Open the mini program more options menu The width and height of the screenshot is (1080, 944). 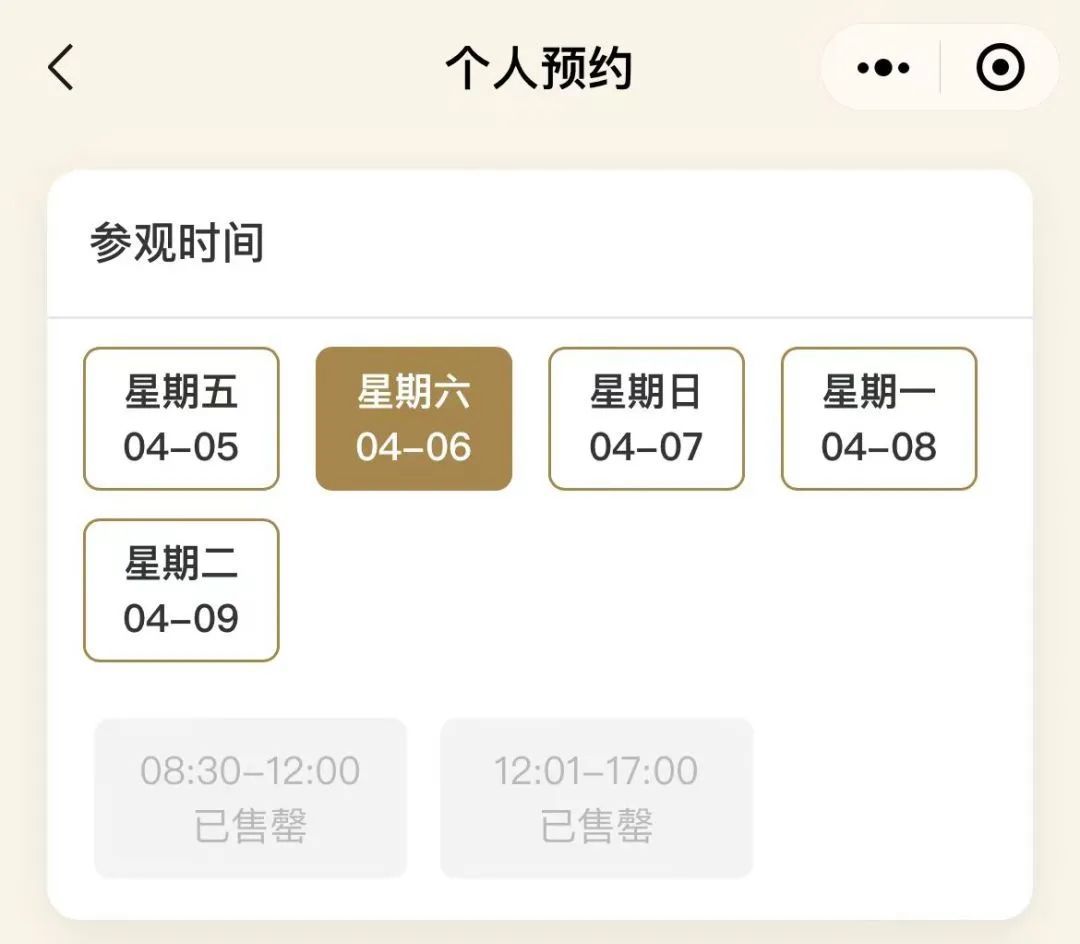884,69
